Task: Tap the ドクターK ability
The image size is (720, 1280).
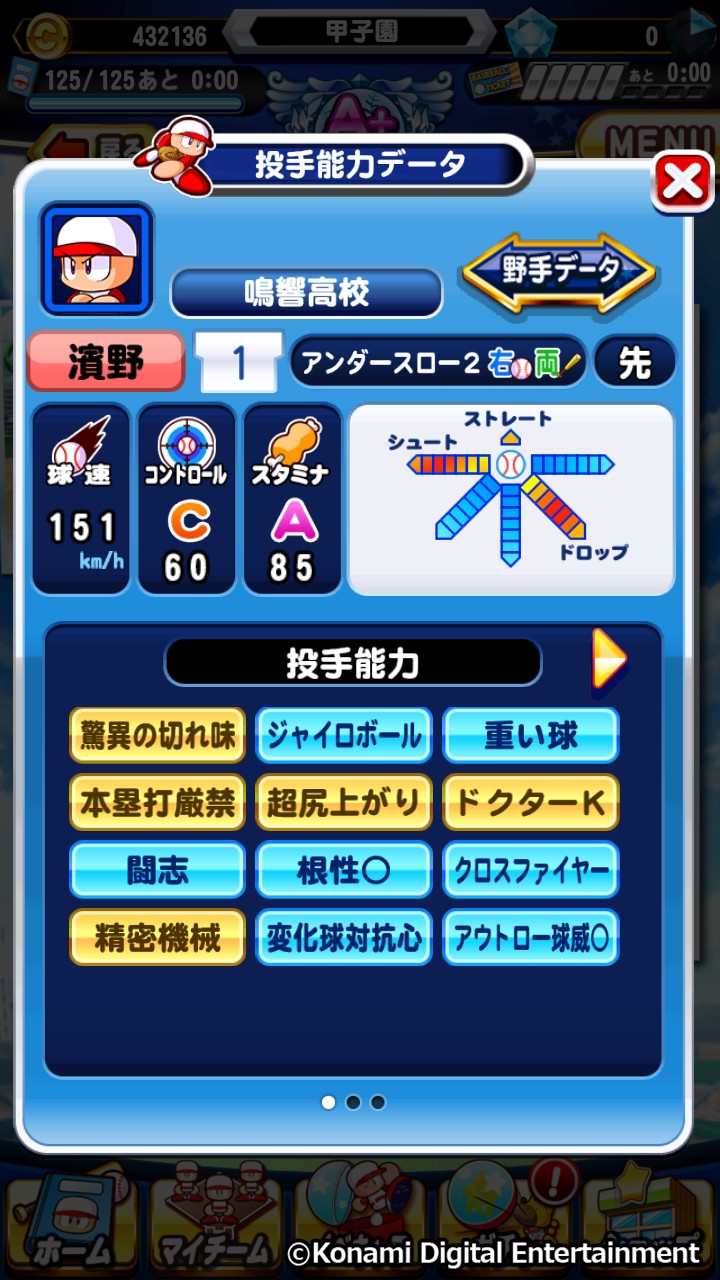Action: 531,803
